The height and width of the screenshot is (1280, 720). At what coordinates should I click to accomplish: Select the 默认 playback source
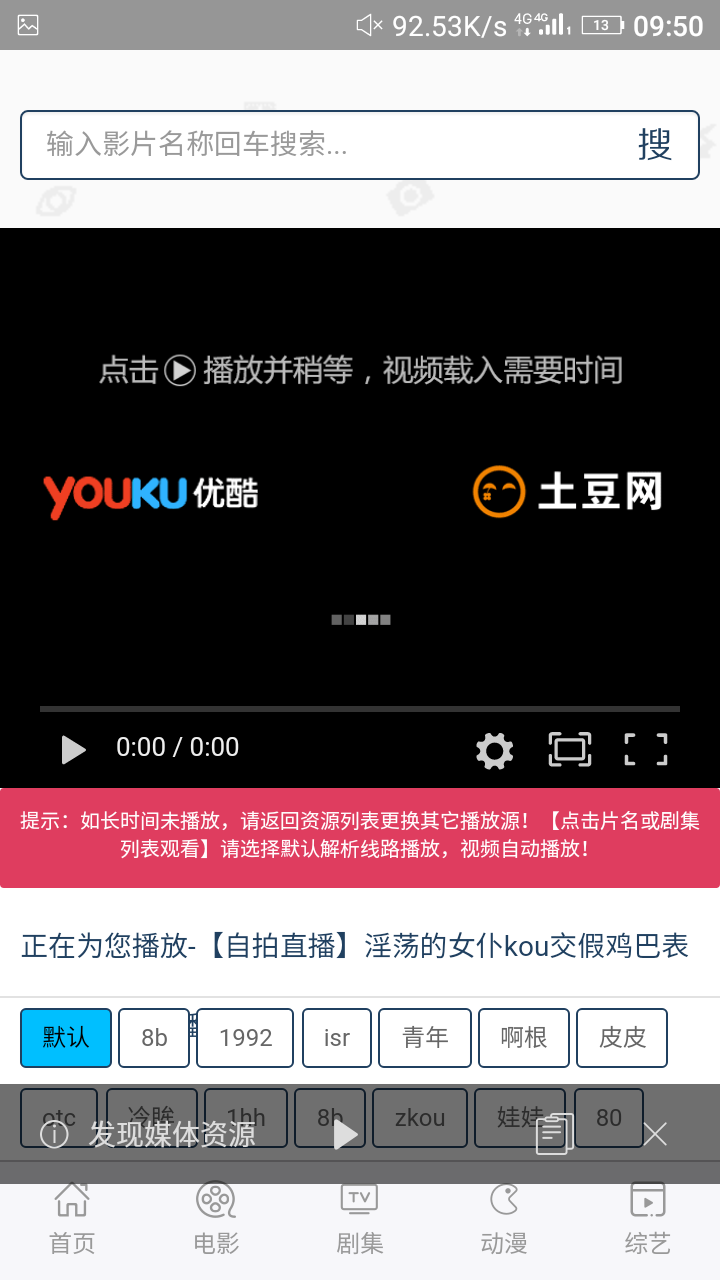66,1037
